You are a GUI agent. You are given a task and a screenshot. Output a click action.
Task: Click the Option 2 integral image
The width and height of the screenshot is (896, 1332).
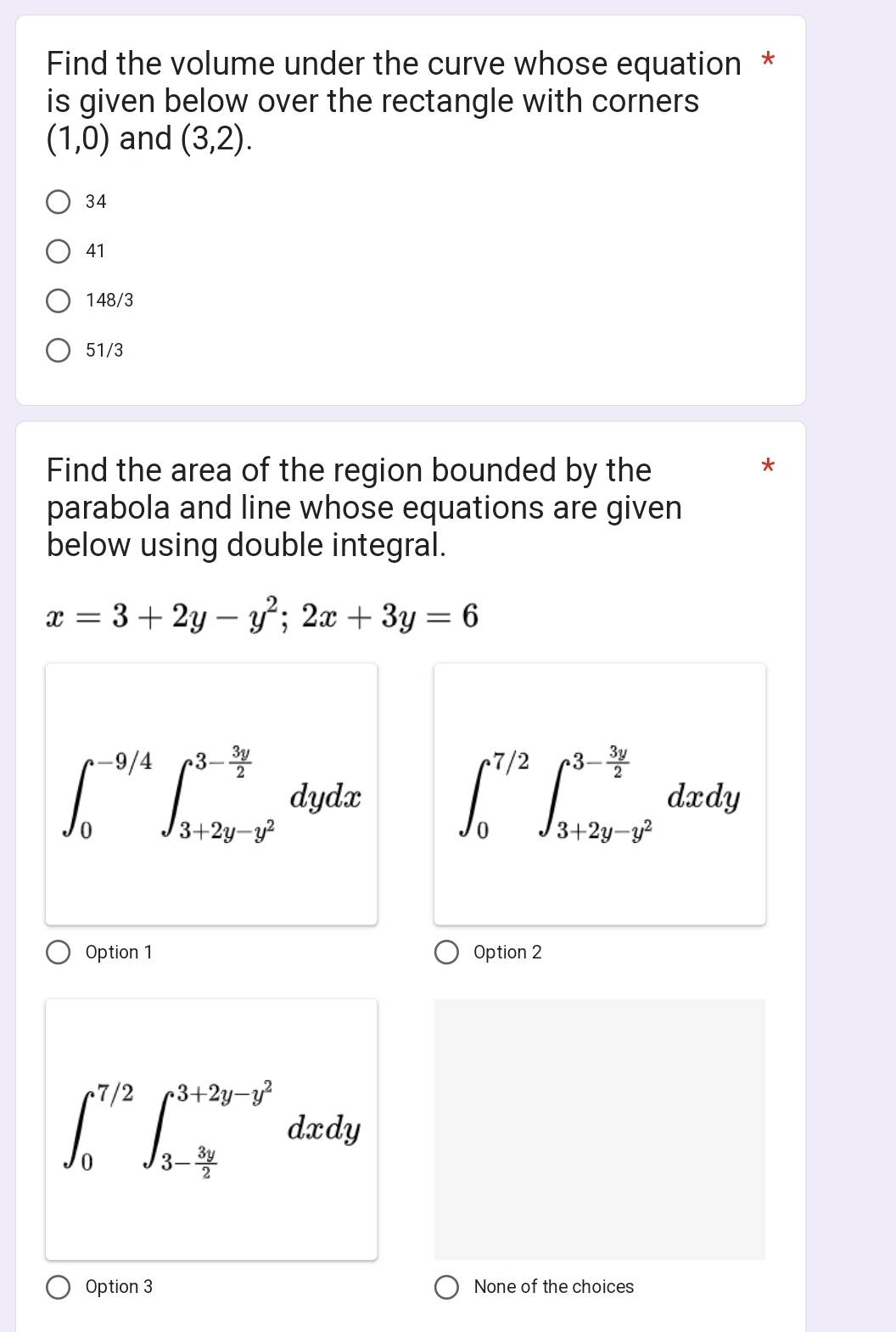point(600,795)
